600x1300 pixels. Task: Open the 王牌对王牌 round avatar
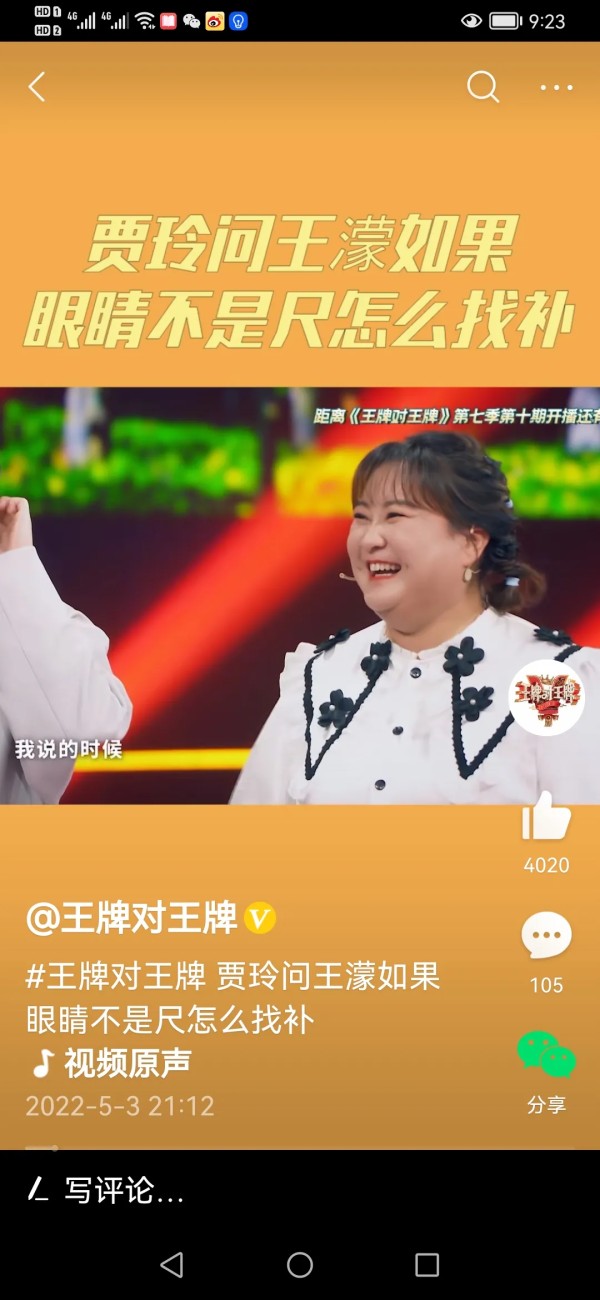click(546, 697)
